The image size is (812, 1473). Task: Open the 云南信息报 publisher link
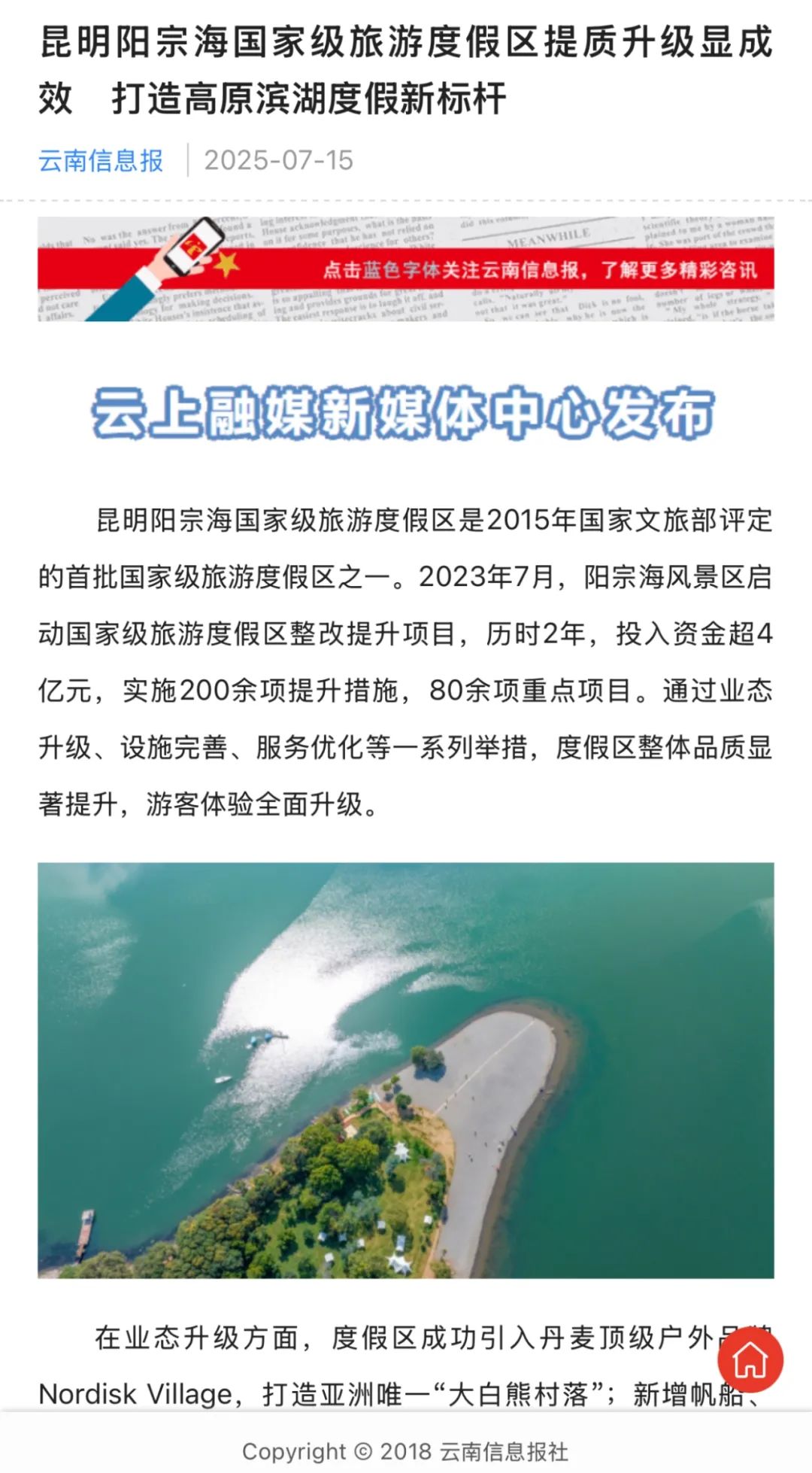[x=101, y=159]
